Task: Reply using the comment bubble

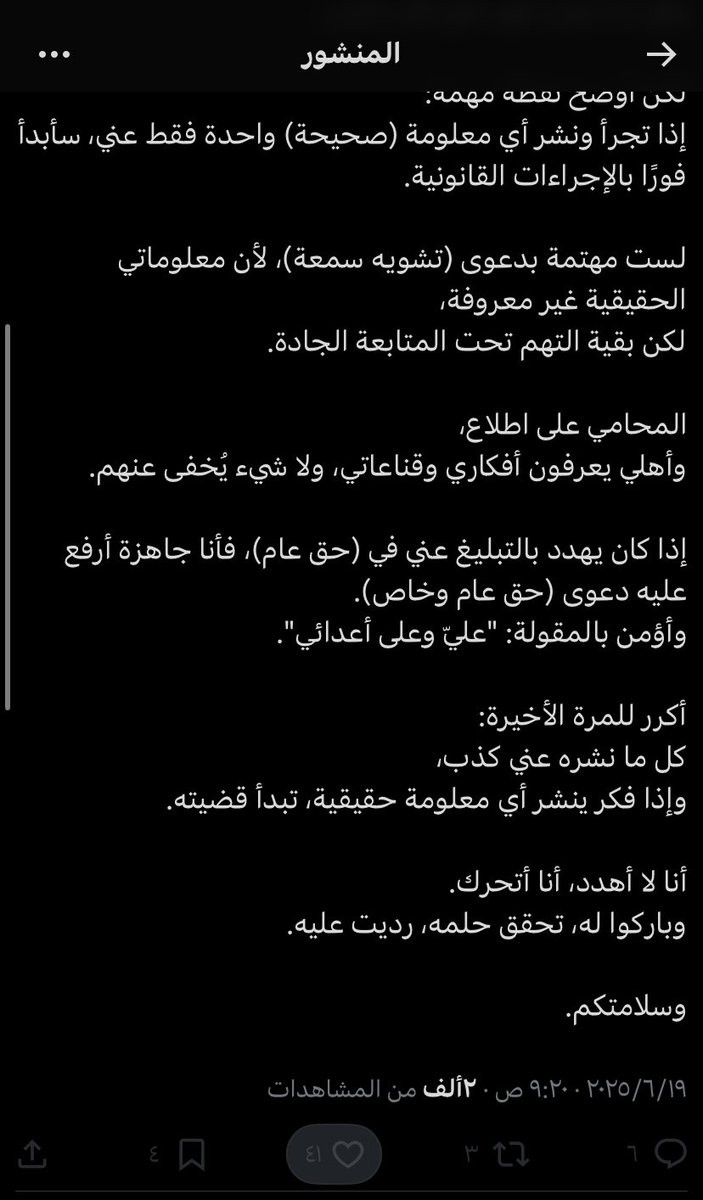Action: click(672, 1153)
